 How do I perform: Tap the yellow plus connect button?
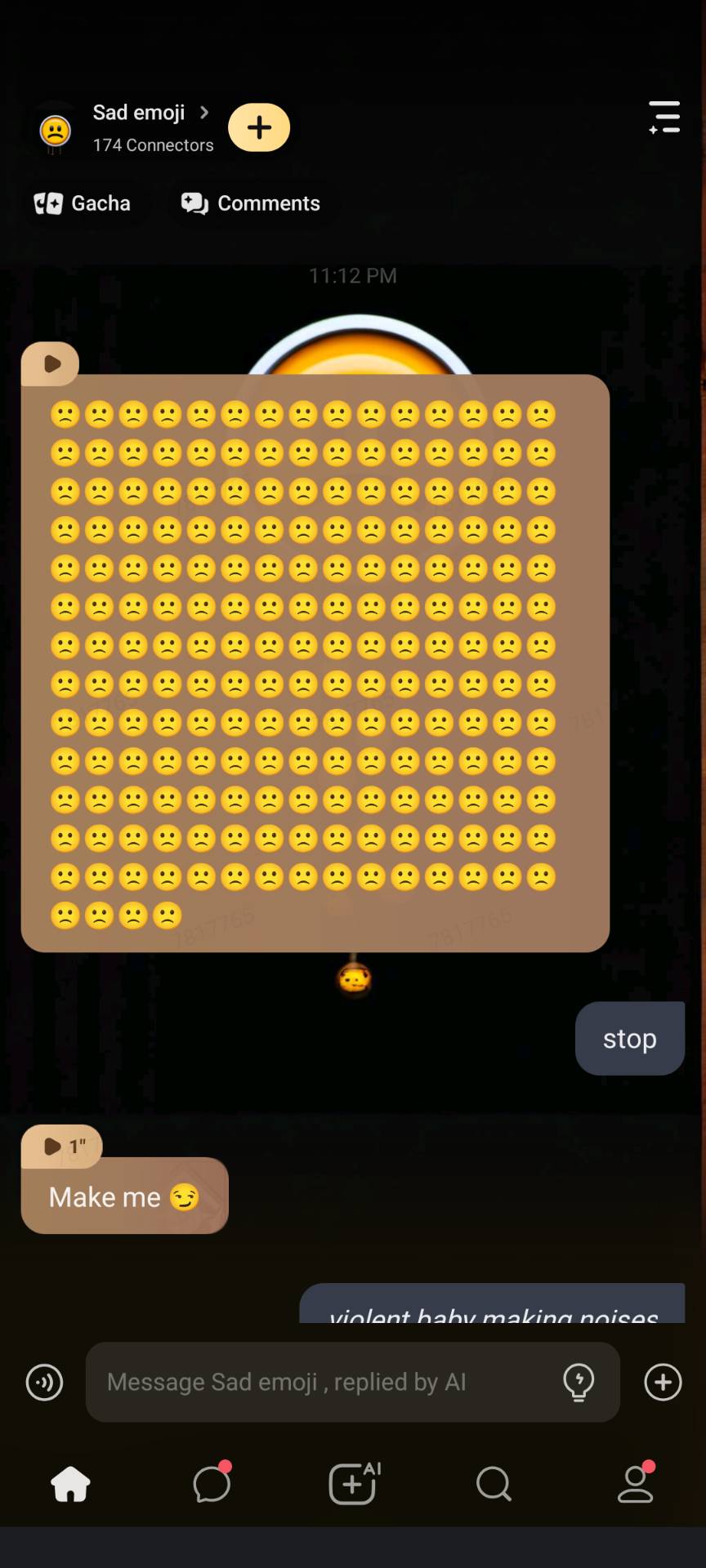[x=259, y=127]
